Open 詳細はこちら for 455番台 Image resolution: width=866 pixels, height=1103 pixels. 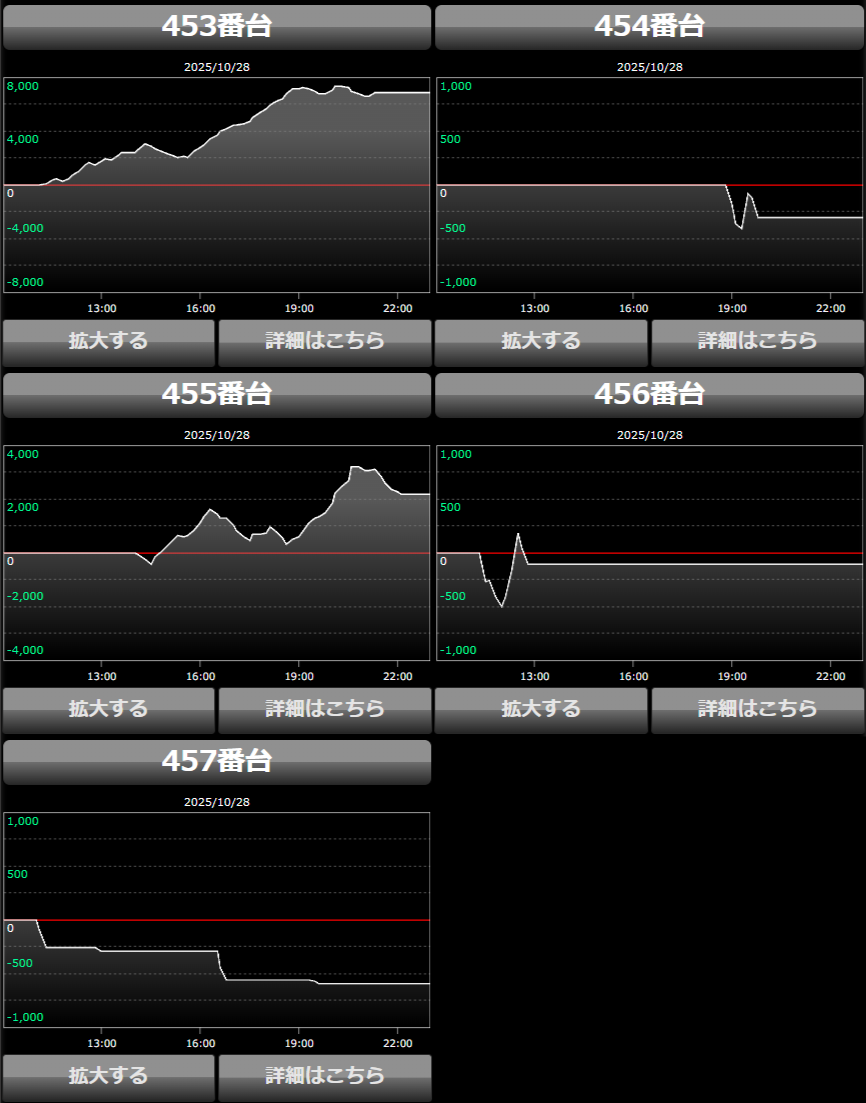[x=325, y=710]
